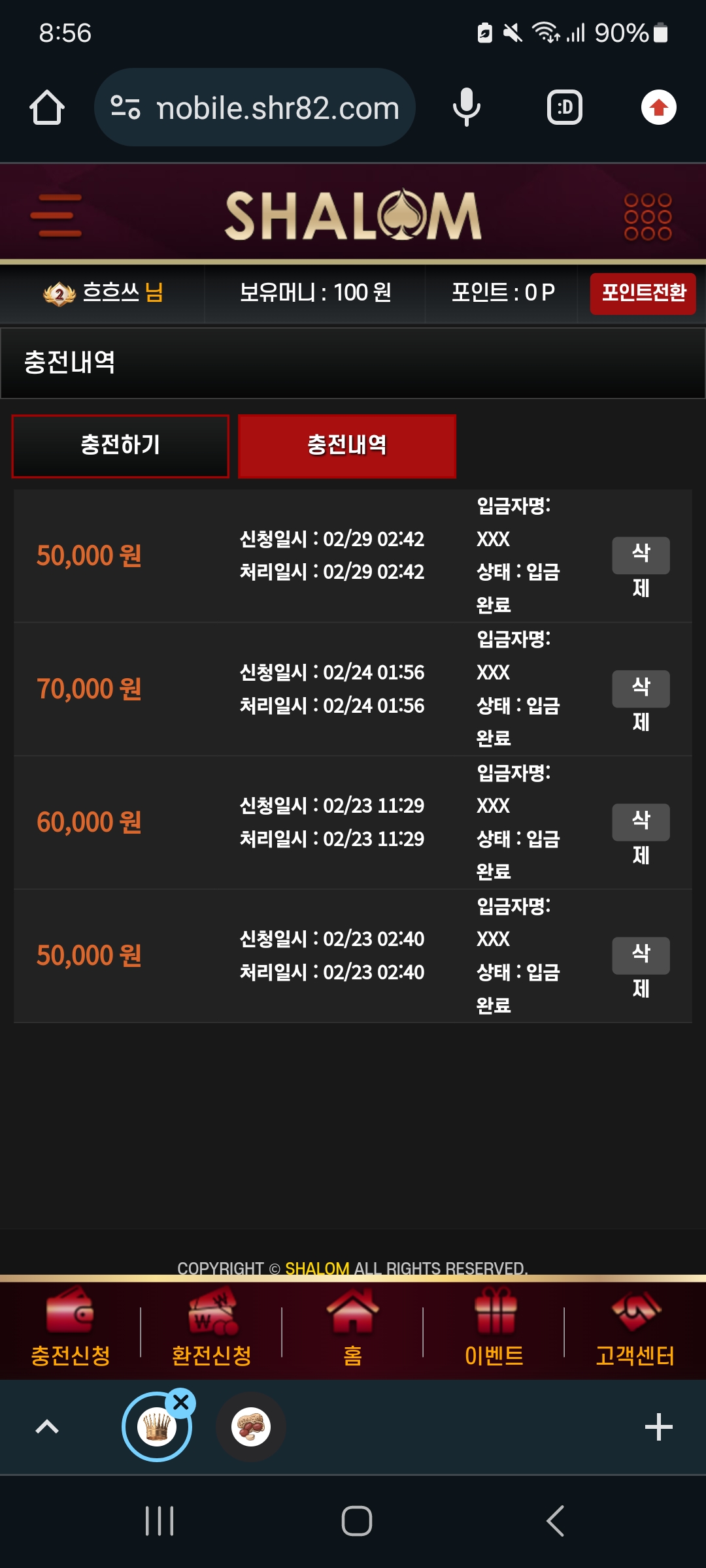Switch to the 충전하기 tab
Screen dimensions: 706x1568
(120, 446)
